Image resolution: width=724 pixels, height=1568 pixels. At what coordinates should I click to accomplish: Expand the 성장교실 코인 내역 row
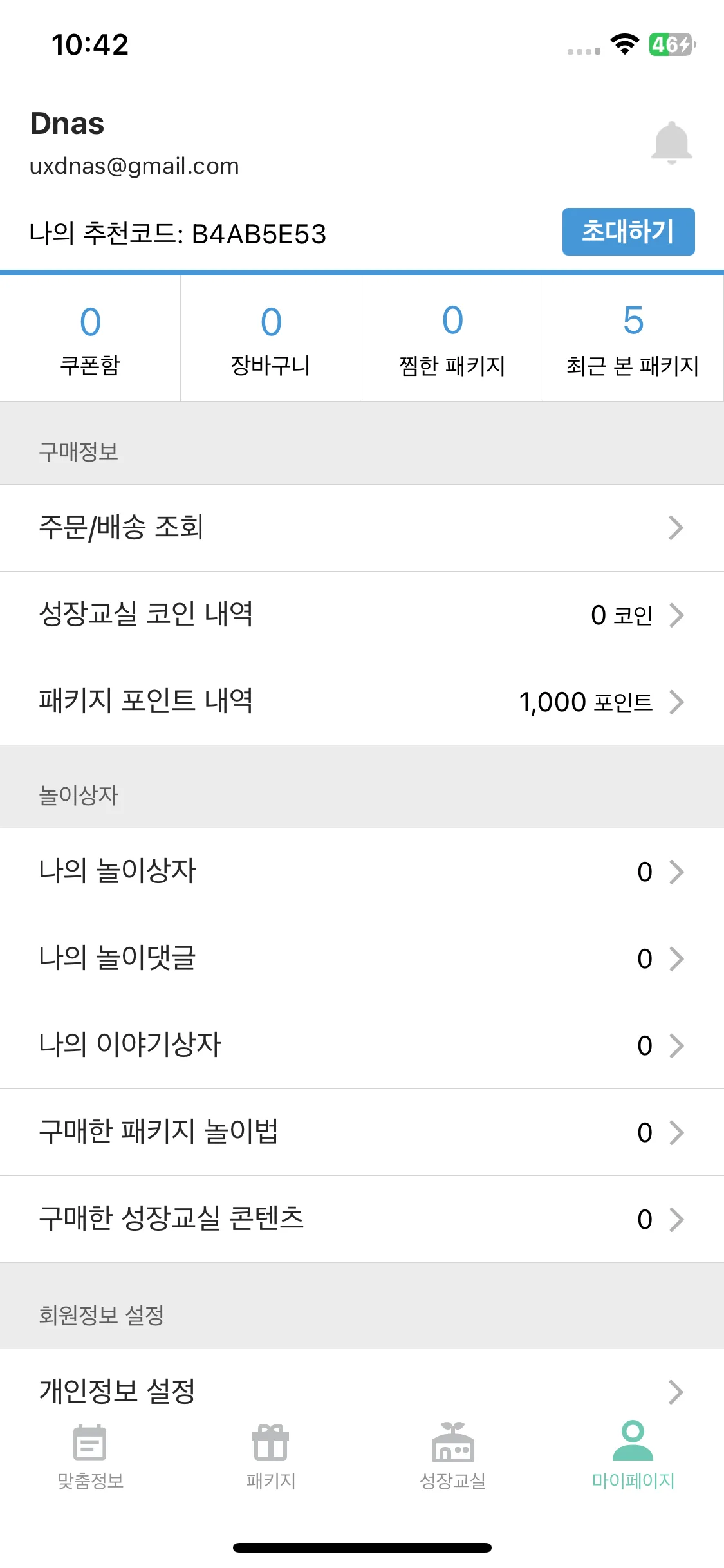362,615
